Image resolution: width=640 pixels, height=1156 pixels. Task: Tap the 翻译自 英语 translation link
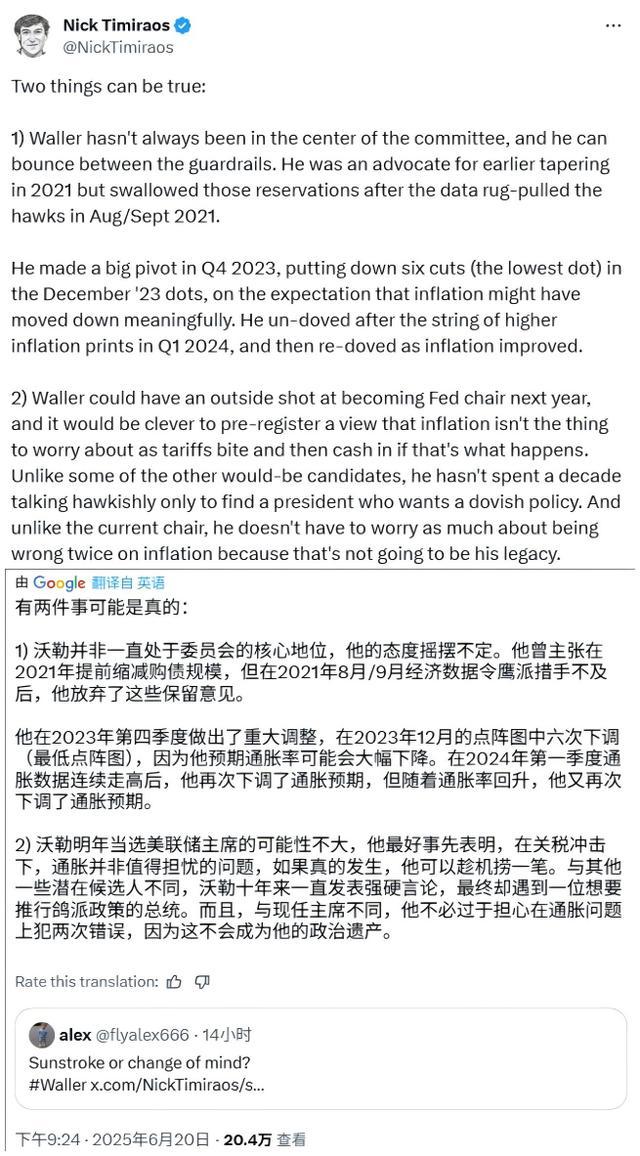point(128,583)
